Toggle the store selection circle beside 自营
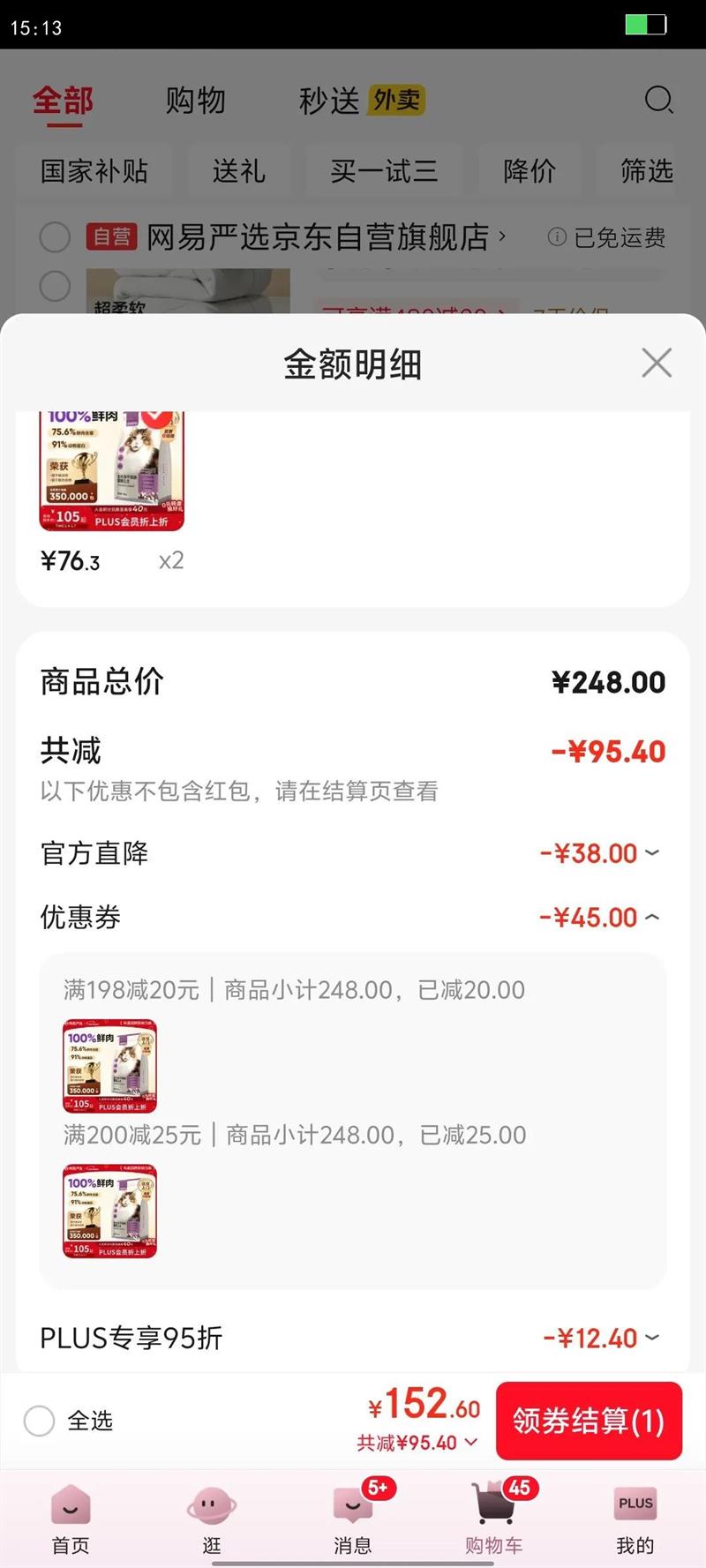 (x=55, y=237)
